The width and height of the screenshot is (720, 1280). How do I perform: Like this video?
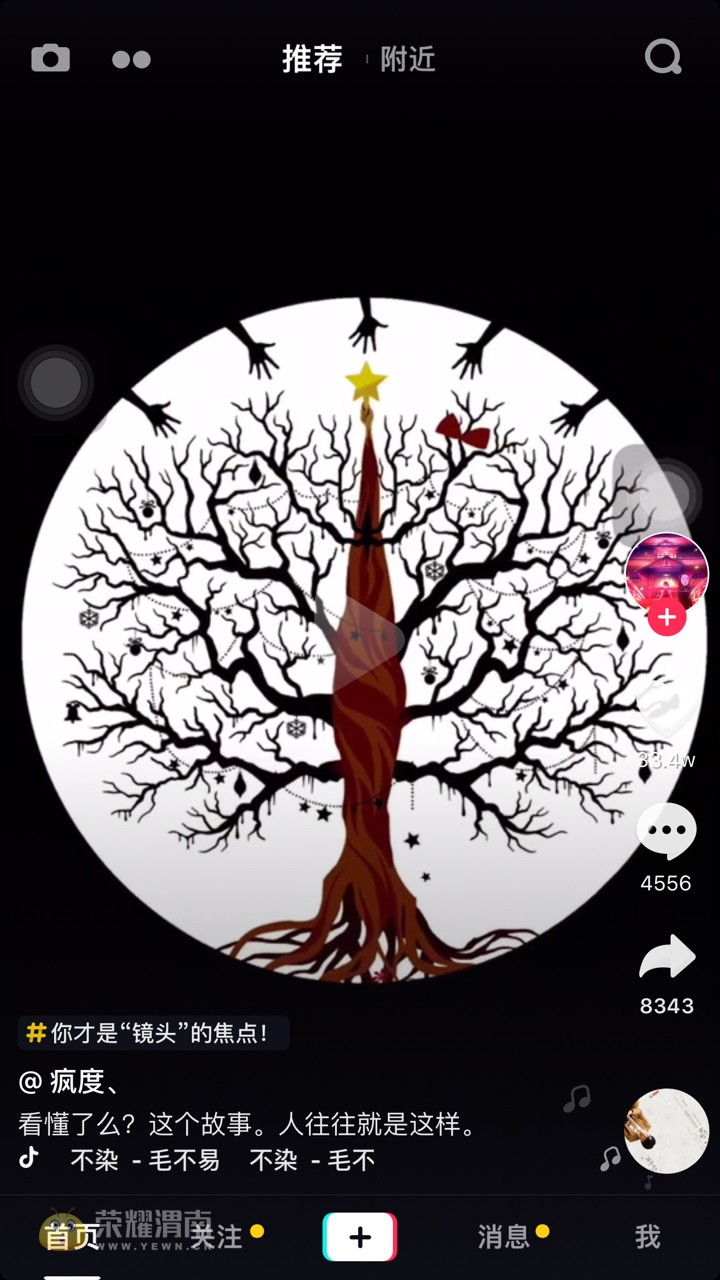[666, 712]
